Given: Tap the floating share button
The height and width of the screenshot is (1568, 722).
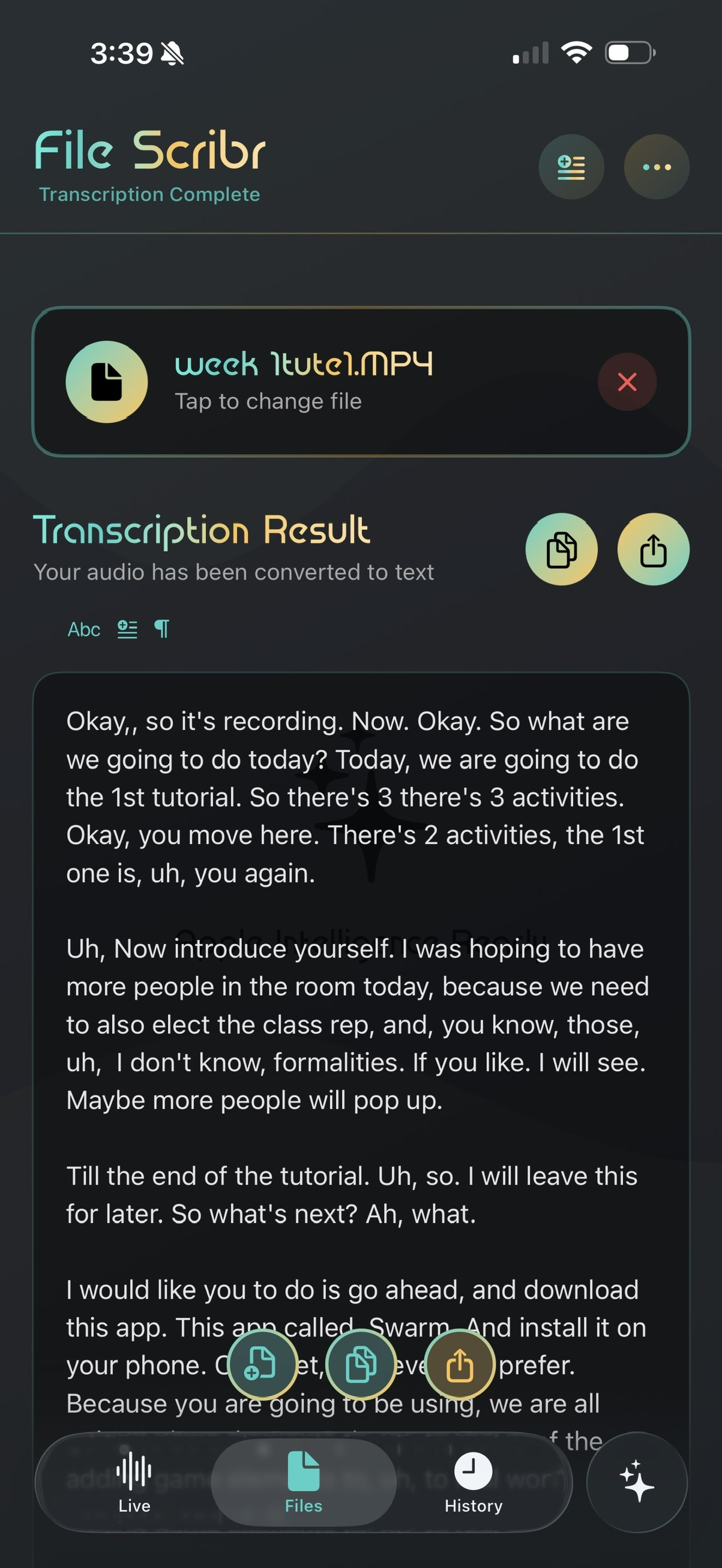Looking at the screenshot, I should [x=460, y=1364].
